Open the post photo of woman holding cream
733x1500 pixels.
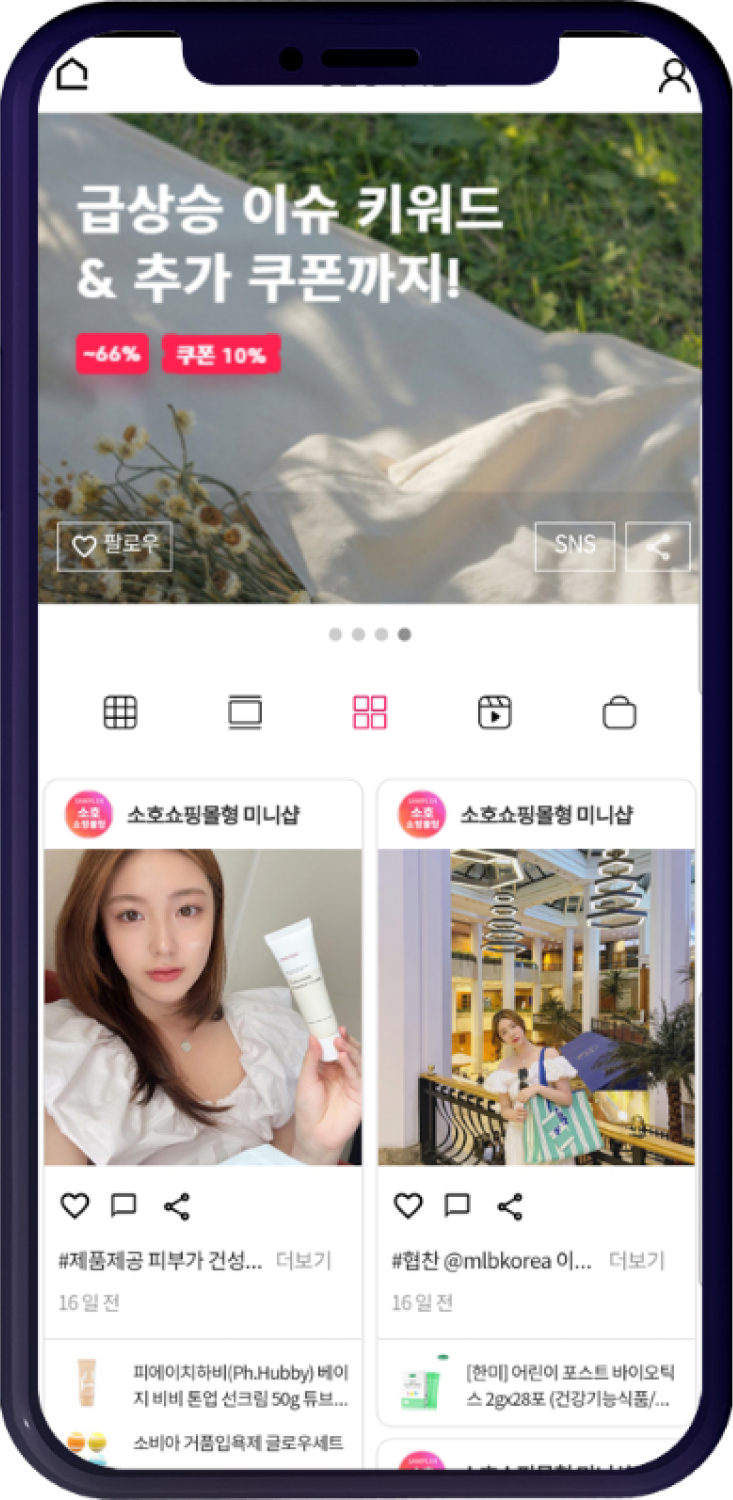[x=203, y=1006]
